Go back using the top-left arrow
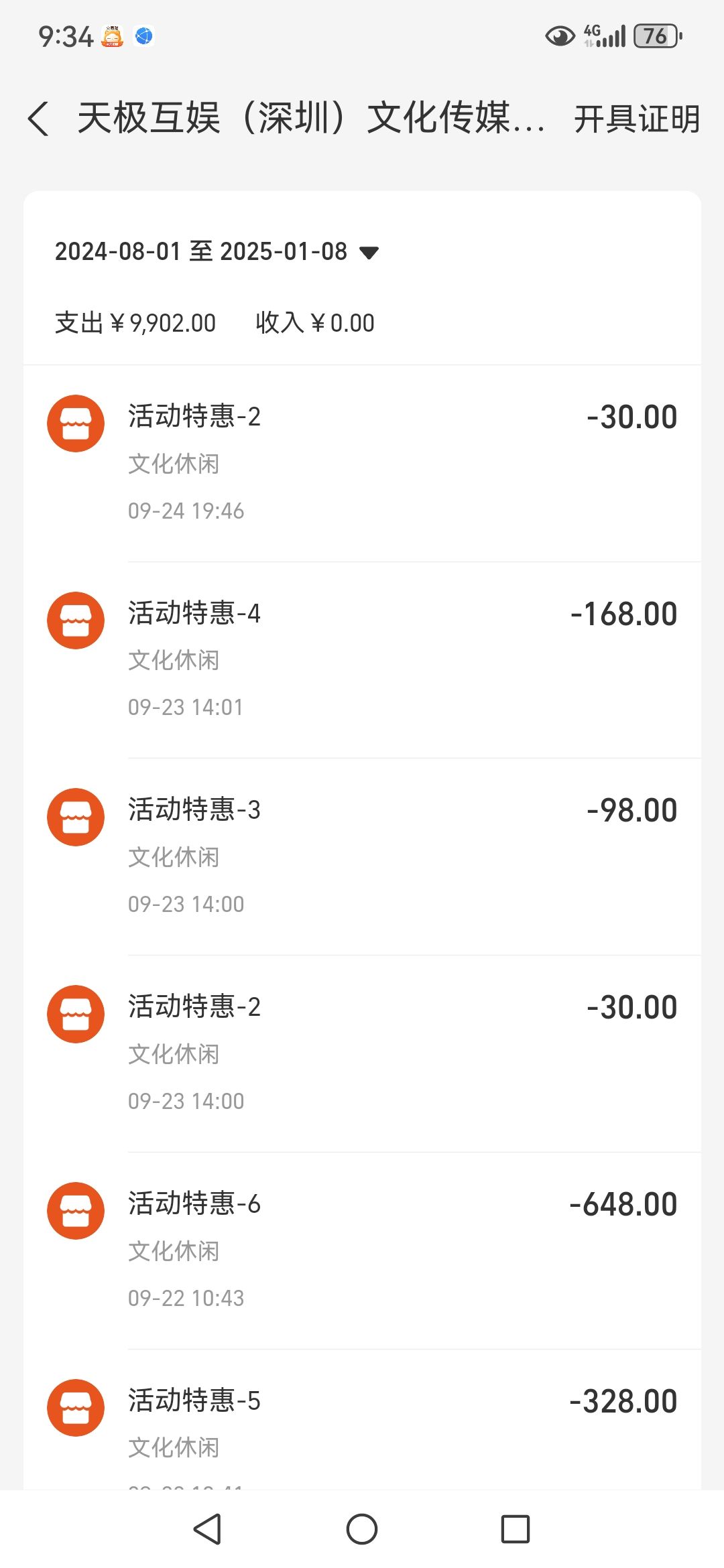The height and width of the screenshot is (1568, 724). (39, 119)
